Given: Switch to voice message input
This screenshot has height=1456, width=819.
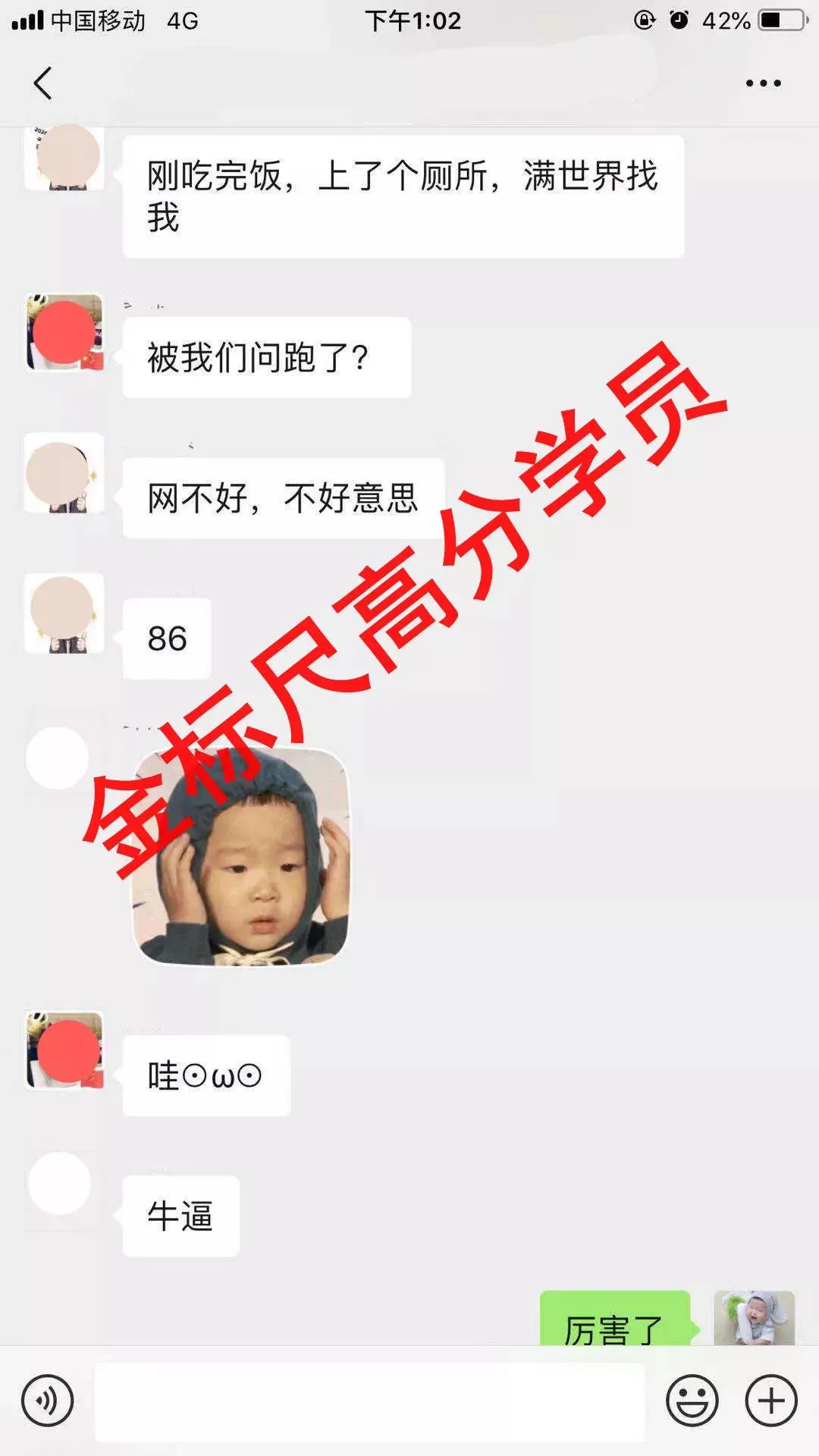Looking at the screenshot, I should (x=47, y=1401).
